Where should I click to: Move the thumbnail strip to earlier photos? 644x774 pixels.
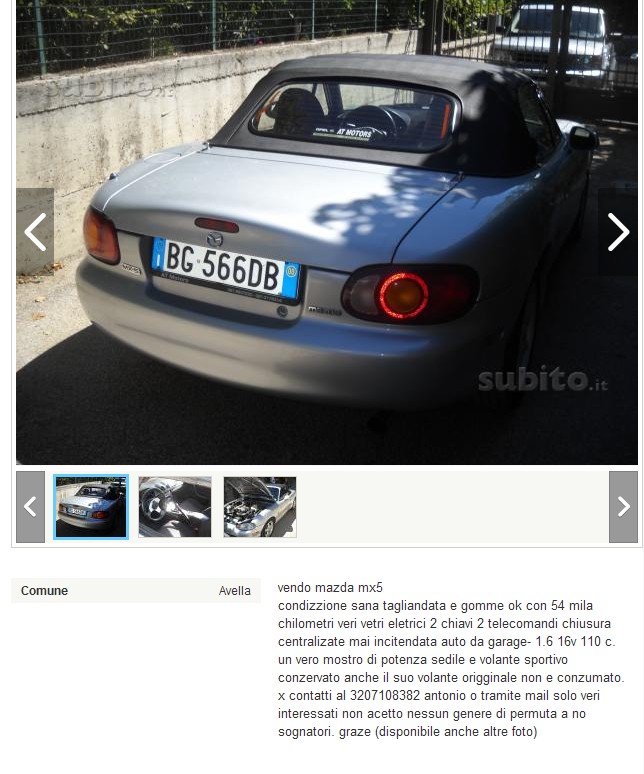30,507
